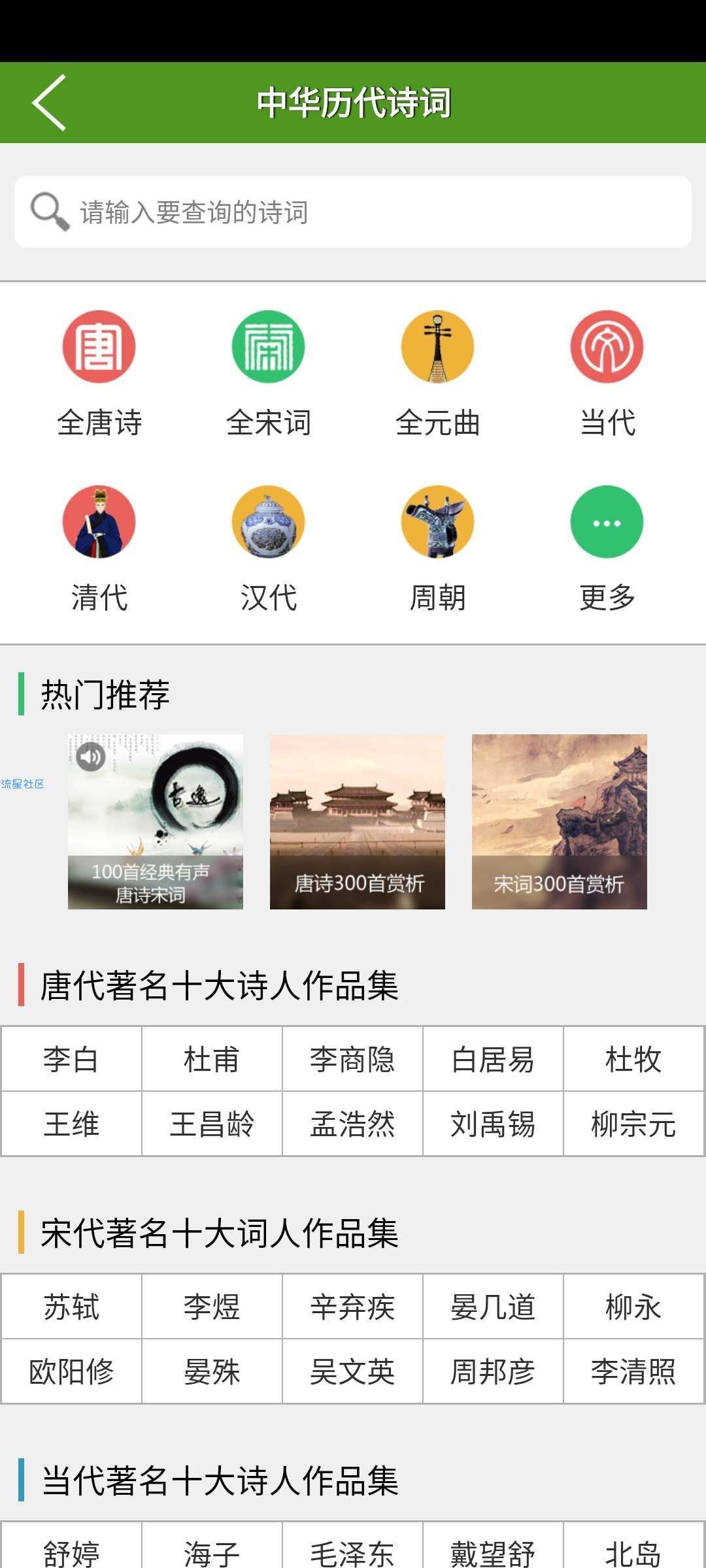Go back using the header arrow
This screenshot has width=706, height=1568.
pyautogui.click(x=49, y=103)
